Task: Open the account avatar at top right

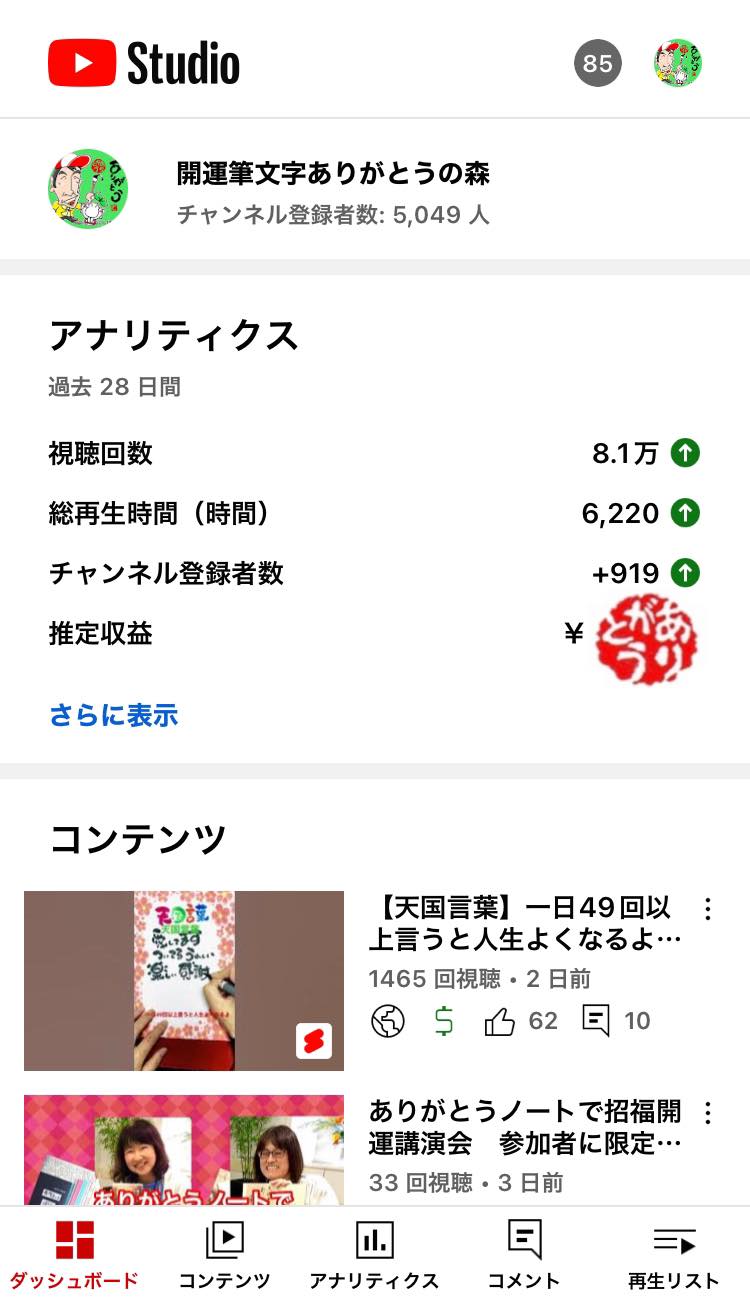Action: click(x=677, y=64)
